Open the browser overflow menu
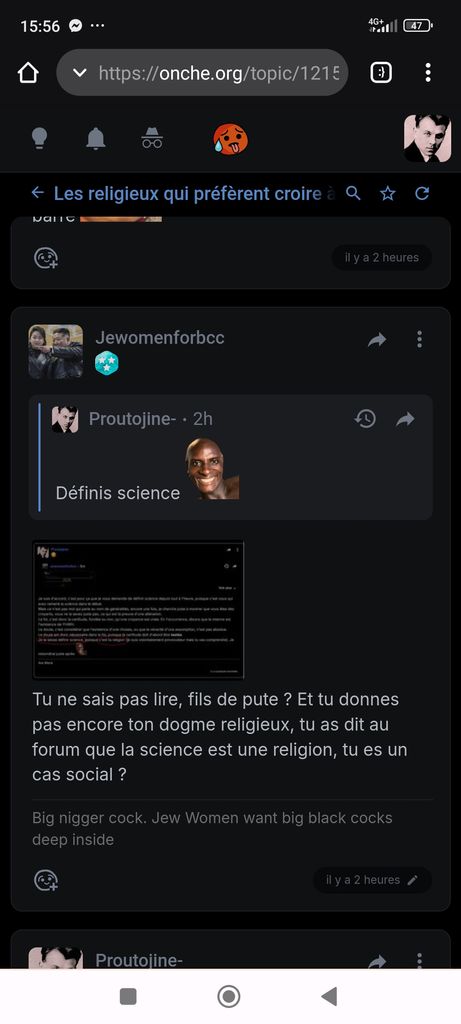The width and height of the screenshot is (461, 1024). 428,72
